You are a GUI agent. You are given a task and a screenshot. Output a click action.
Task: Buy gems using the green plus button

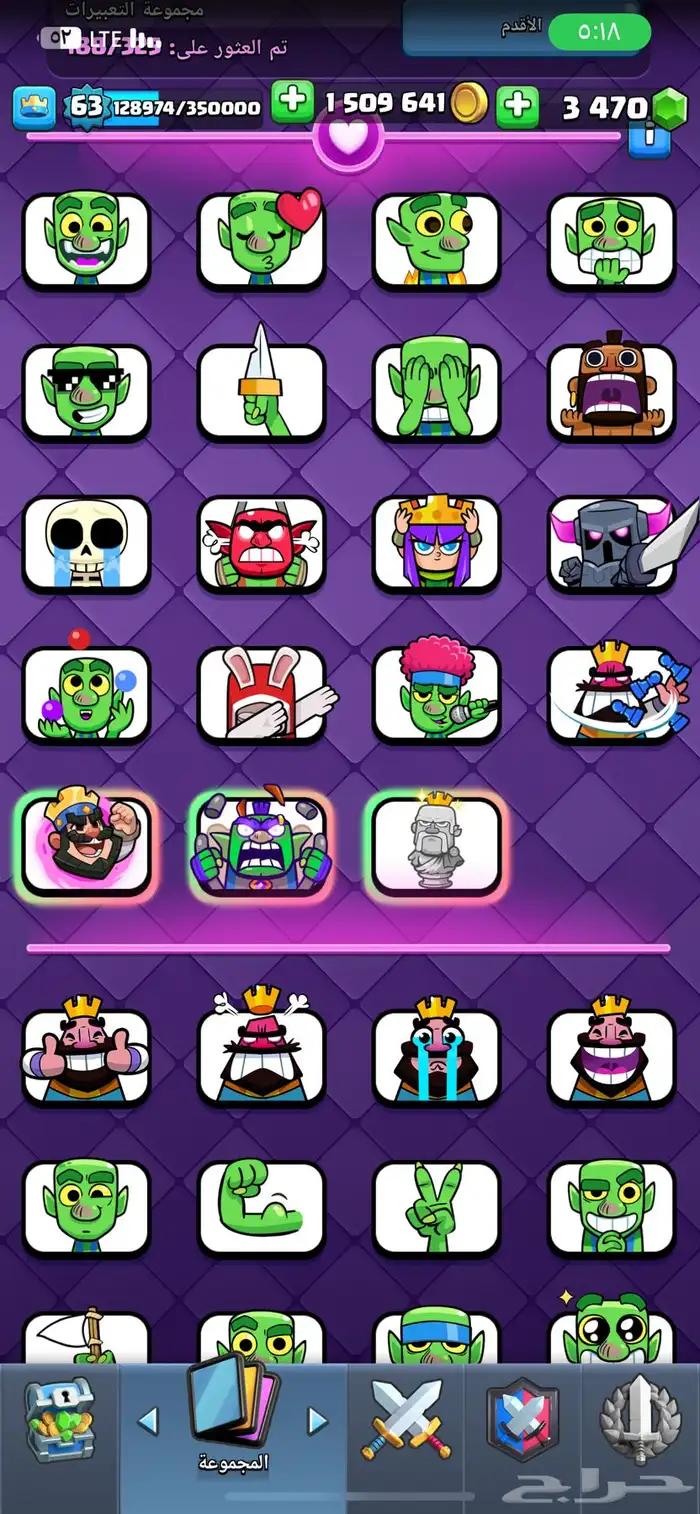coord(517,106)
